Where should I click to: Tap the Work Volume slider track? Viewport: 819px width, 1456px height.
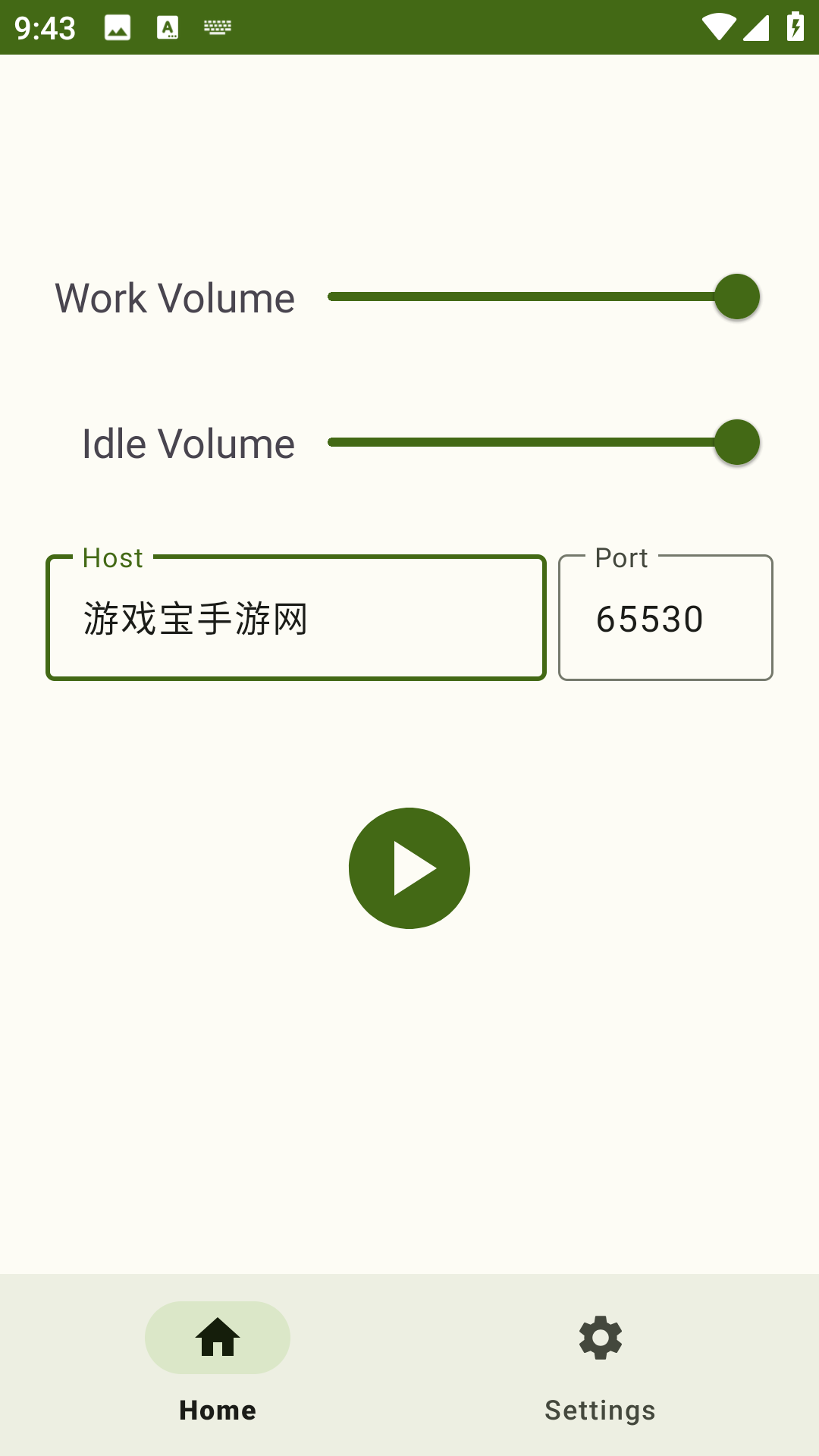523,297
